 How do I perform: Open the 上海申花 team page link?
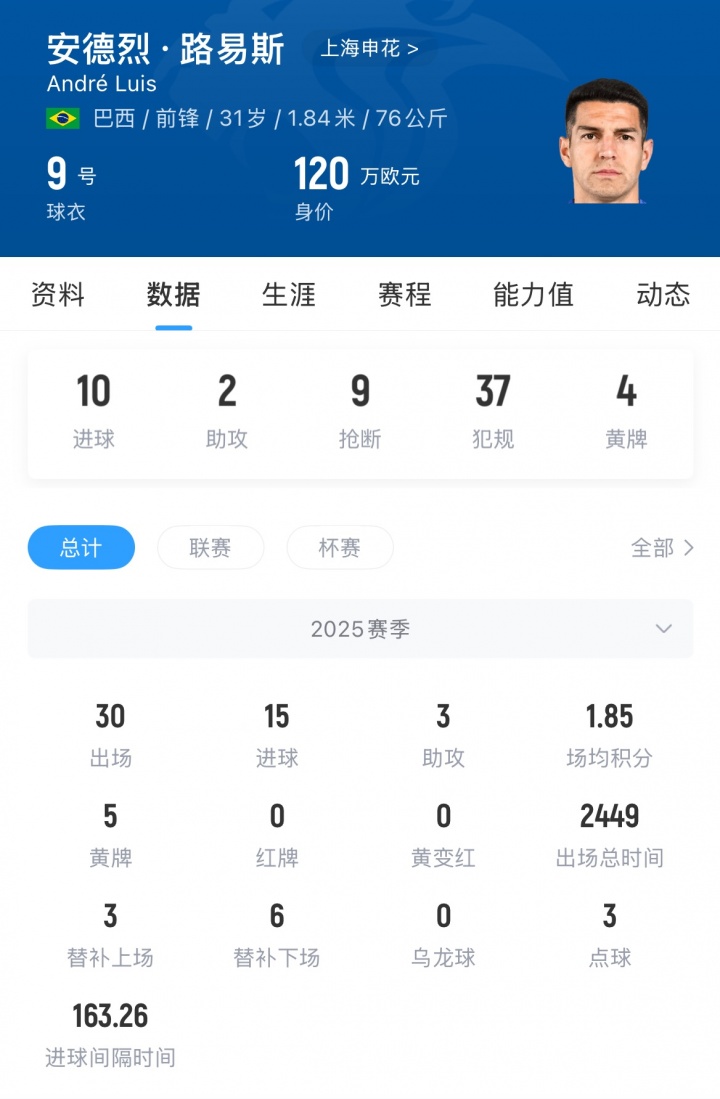(x=369, y=48)
